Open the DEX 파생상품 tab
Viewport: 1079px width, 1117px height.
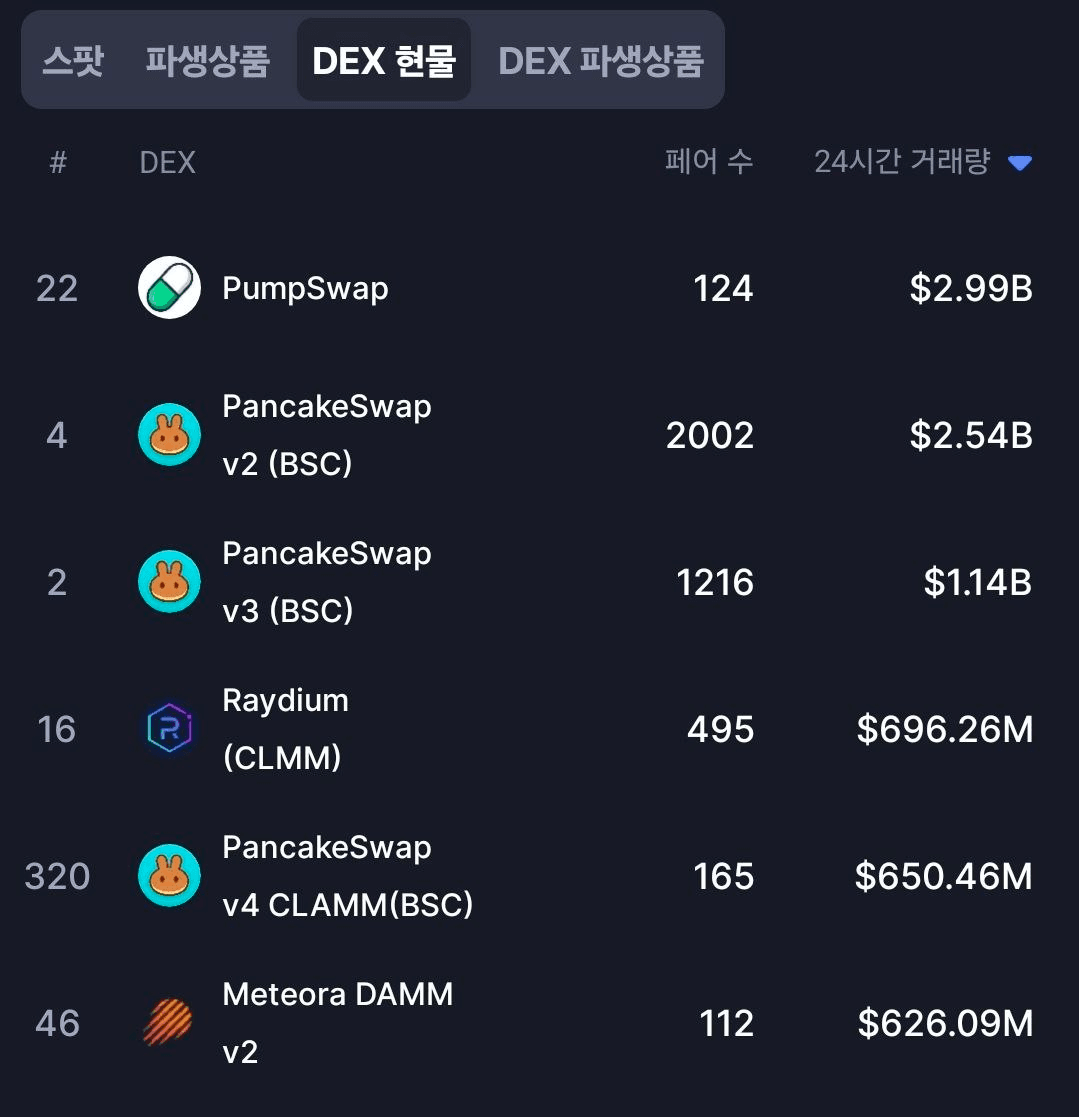tap(601, 61)
